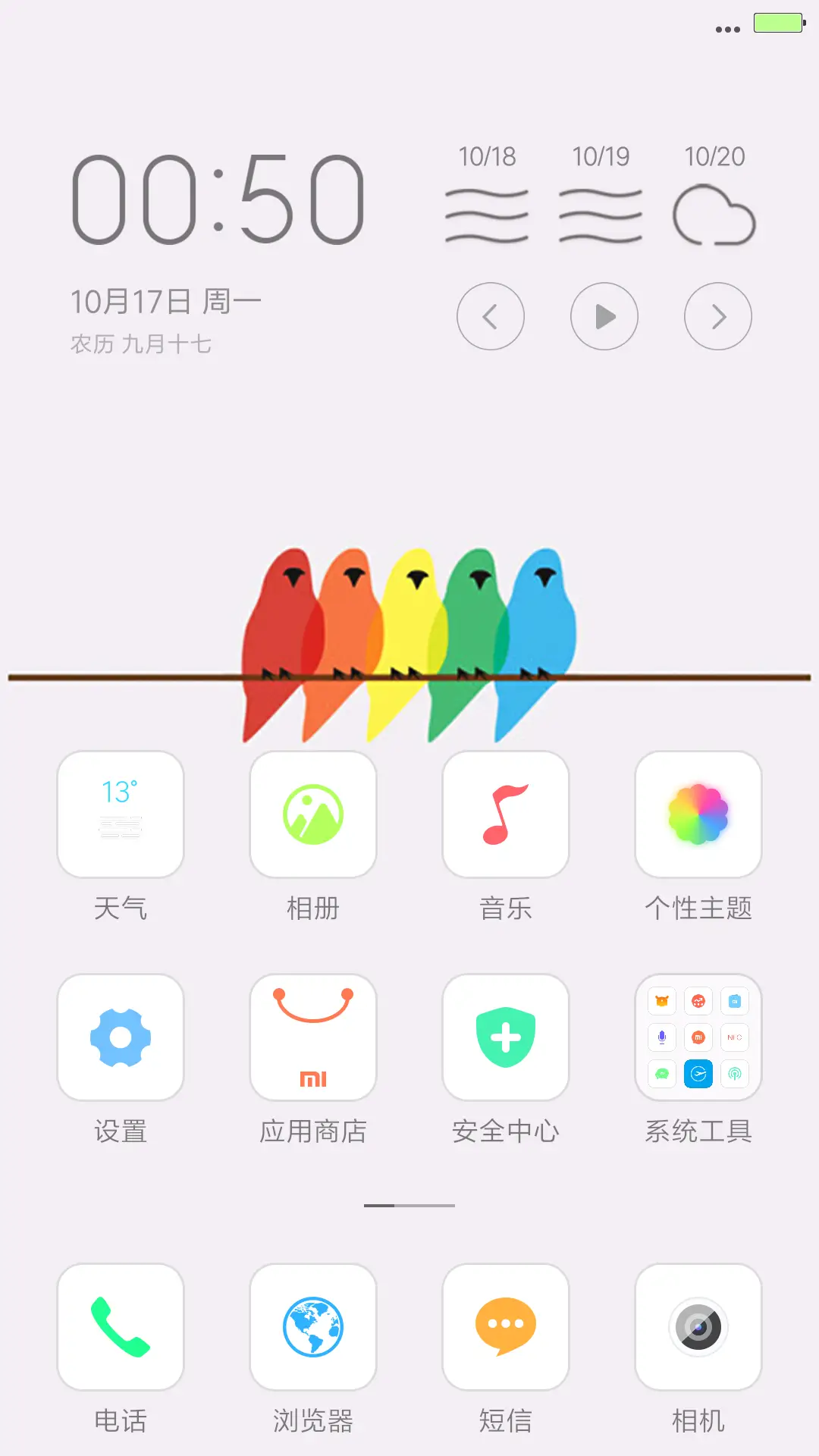819x1456 pixels.
Task: Open the 系统工具 system tools folder
Action: [x=698, y=1037]
